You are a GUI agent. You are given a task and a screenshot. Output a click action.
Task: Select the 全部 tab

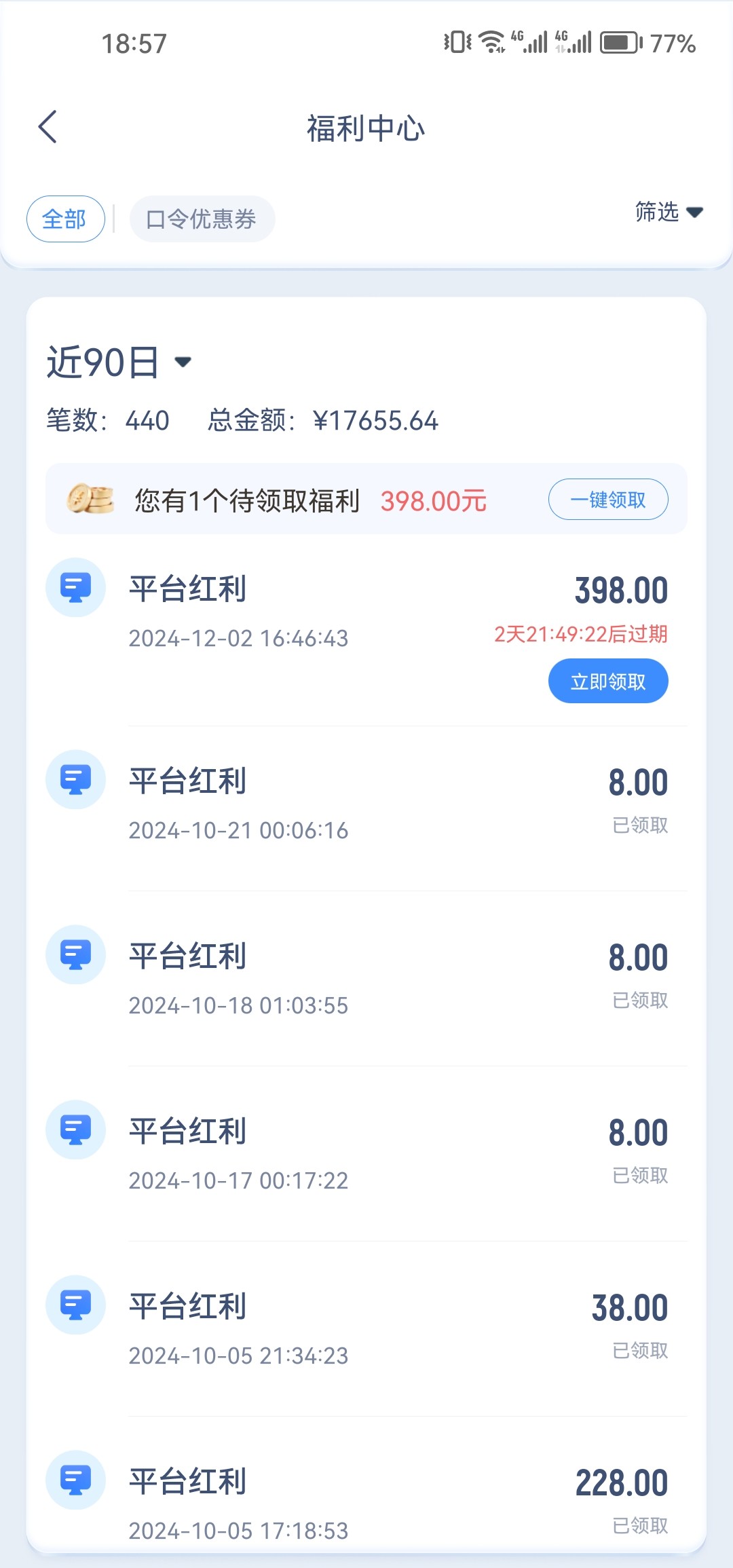tap(65, 219)
